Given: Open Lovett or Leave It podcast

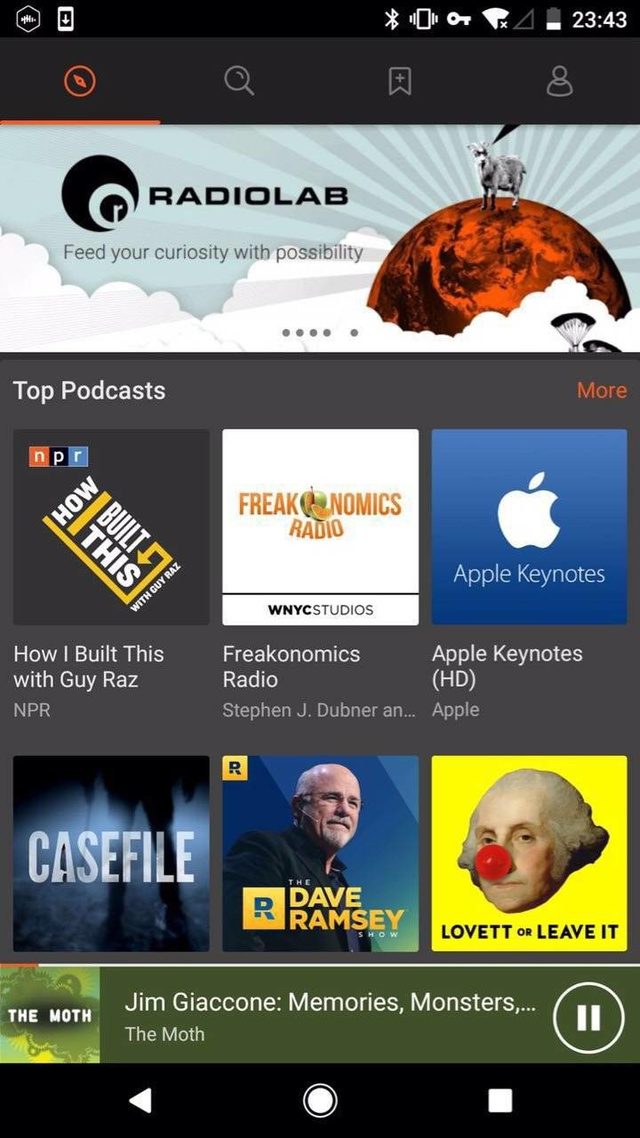Looking at the screenshot, I should tap(529, 853).
